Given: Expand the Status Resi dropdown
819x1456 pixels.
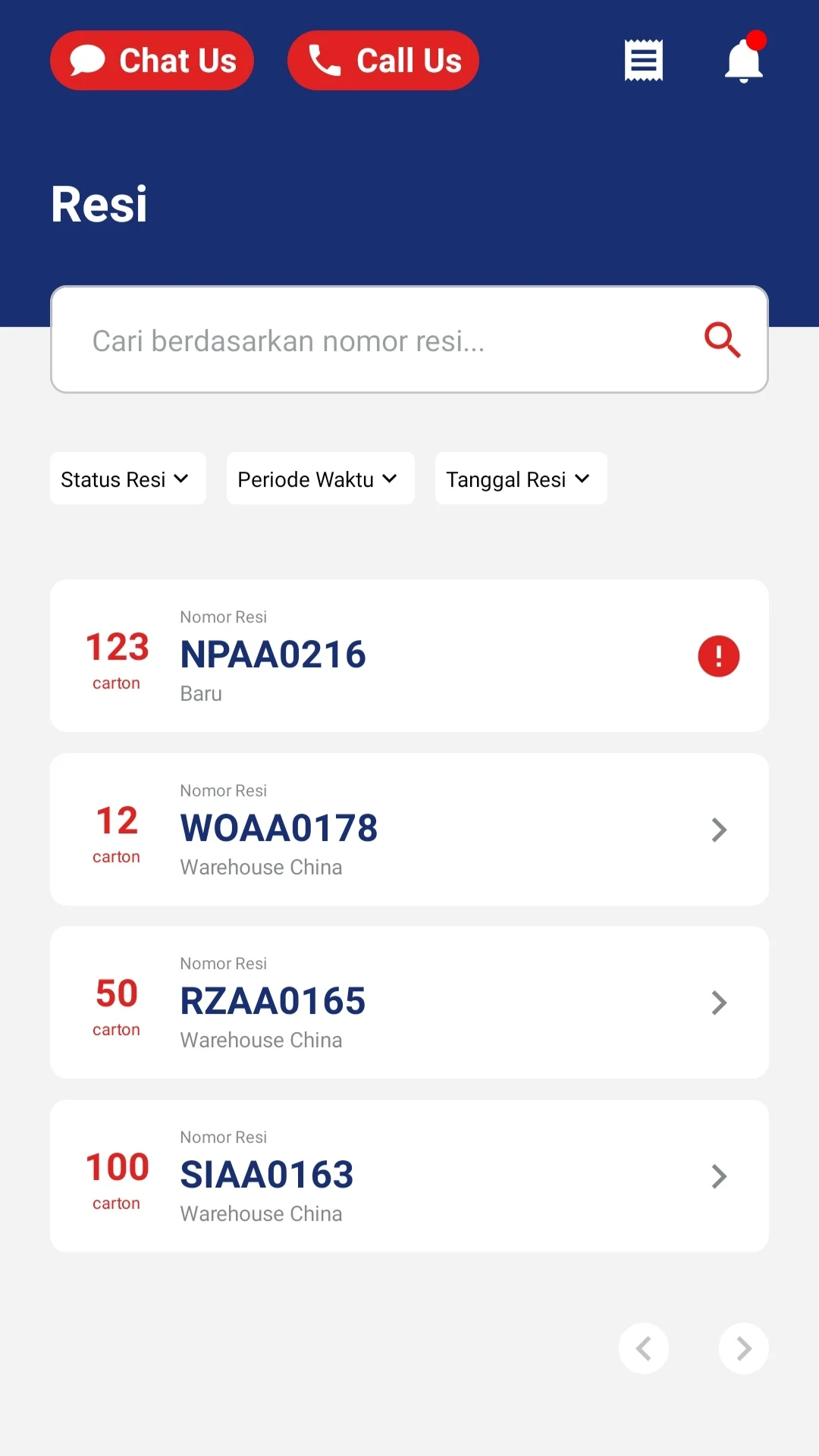Looking at the screenshot, I should tap(127, 479).
